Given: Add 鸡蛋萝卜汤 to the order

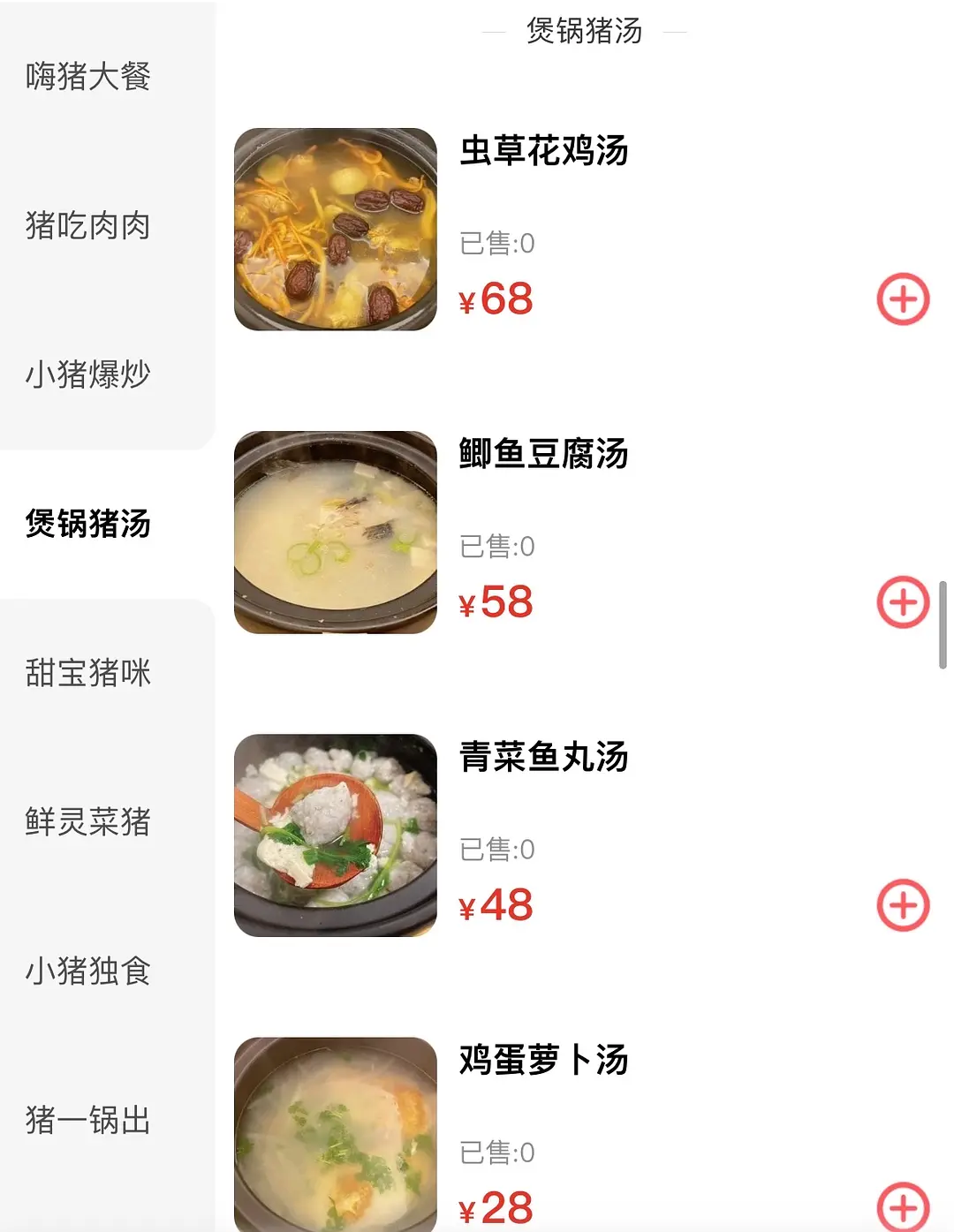Looking at the screenshot, I should [x=903, y=1206].
